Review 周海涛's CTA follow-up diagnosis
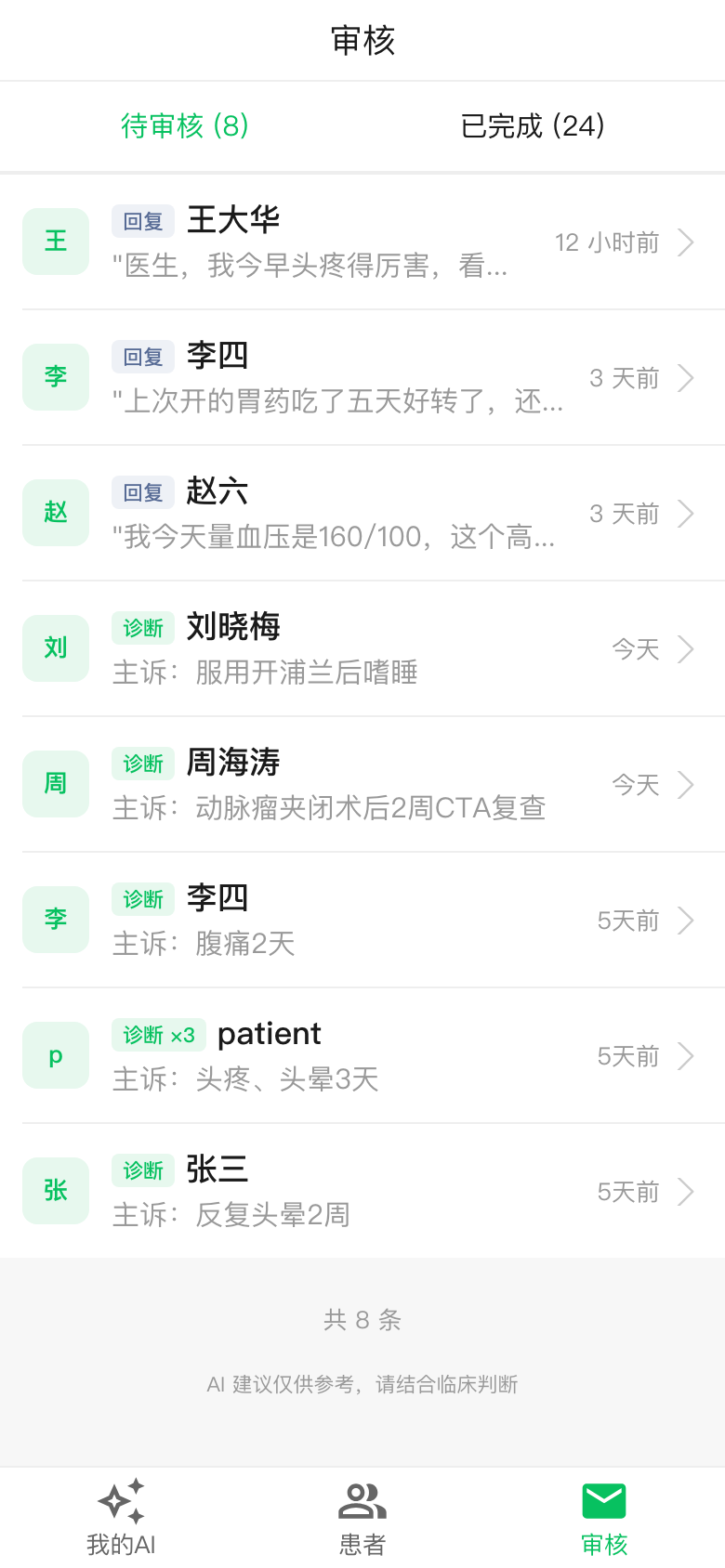Image resolution: width=725 pixels, height=1568 pixels. tap(362, 785)
